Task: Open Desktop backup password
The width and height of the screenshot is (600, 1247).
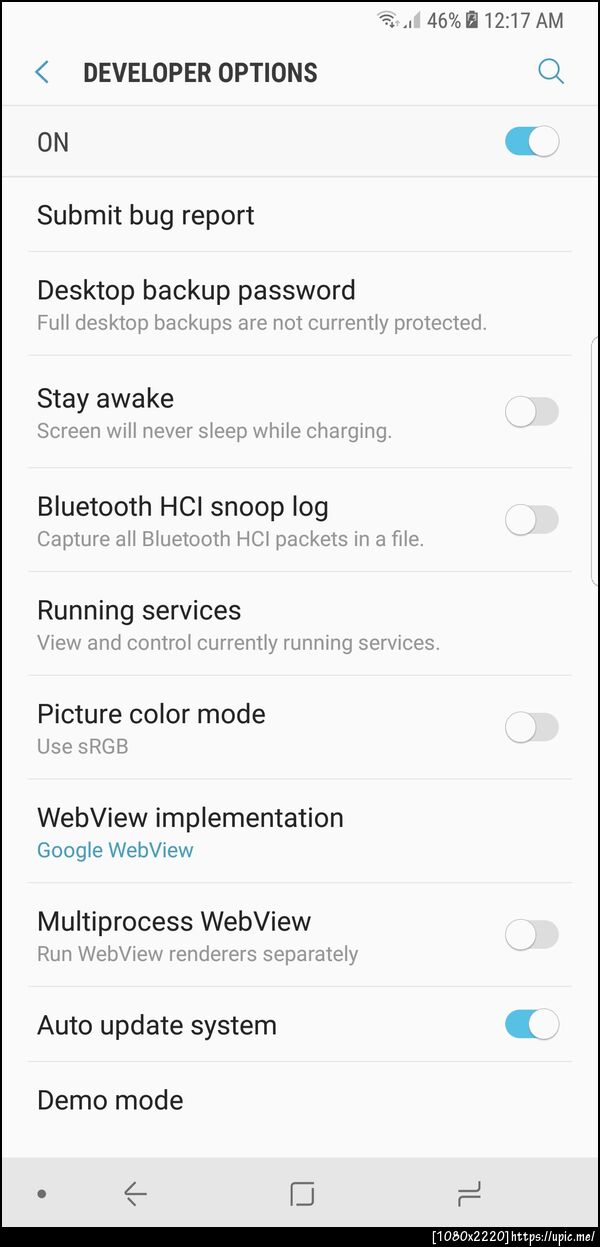Action: coord(196,304)
